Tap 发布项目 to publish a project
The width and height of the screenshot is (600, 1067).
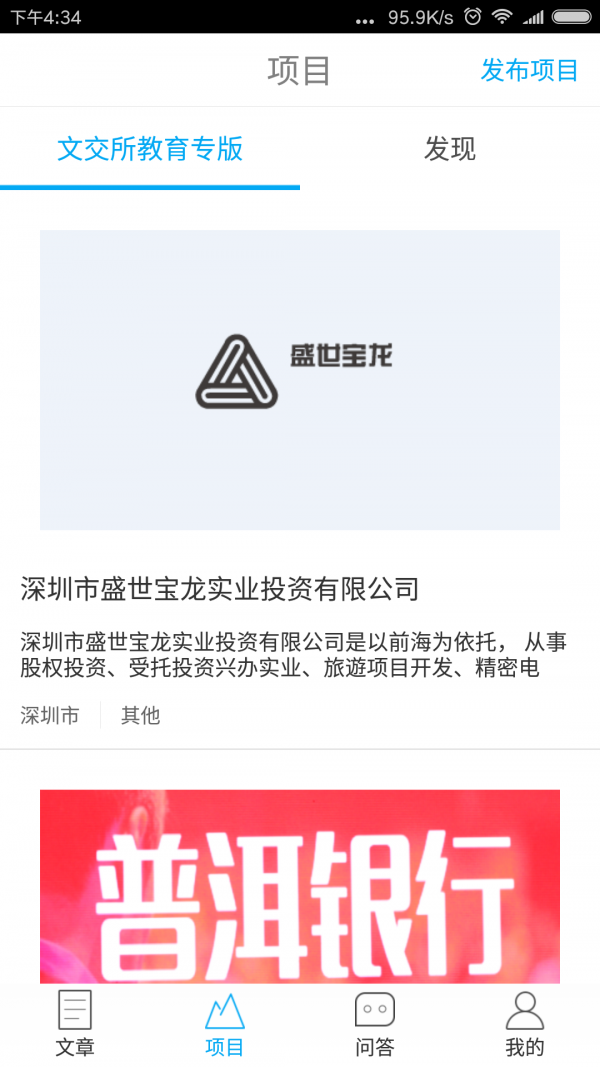[529, 70]
